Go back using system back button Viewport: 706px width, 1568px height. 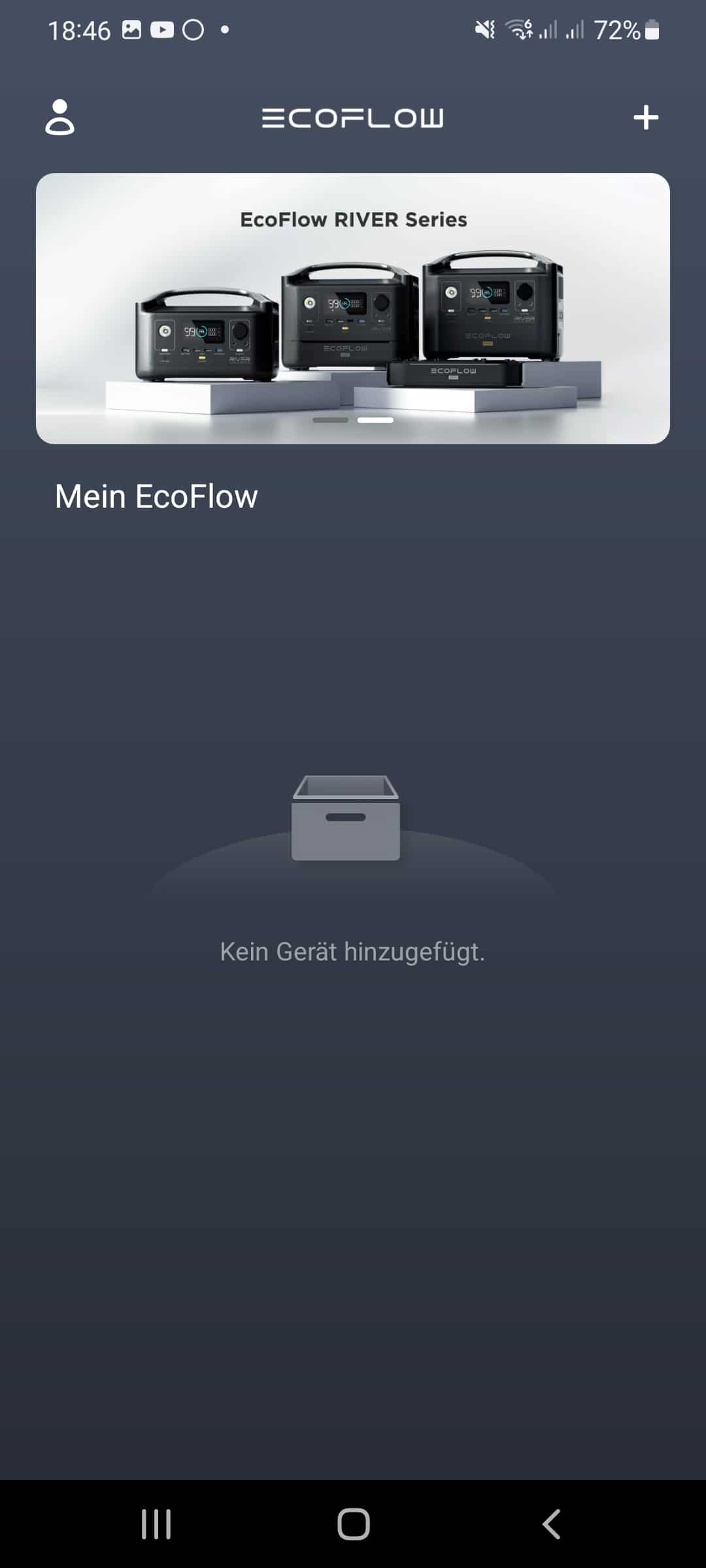coord(551,1524)
